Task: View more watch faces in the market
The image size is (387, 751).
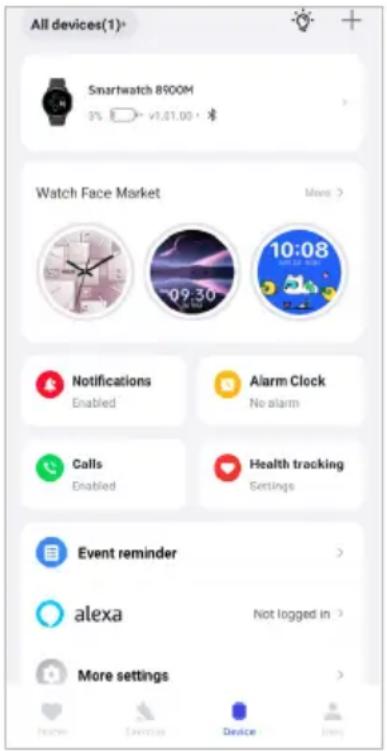Action: (324, 193)
